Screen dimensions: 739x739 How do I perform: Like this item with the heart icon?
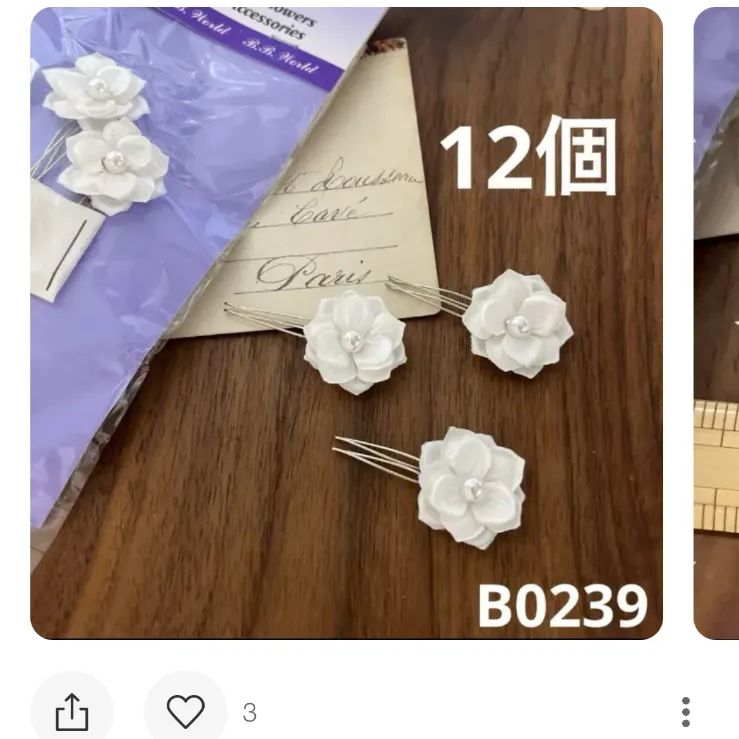pyautogui.click(x=185, y=711)
